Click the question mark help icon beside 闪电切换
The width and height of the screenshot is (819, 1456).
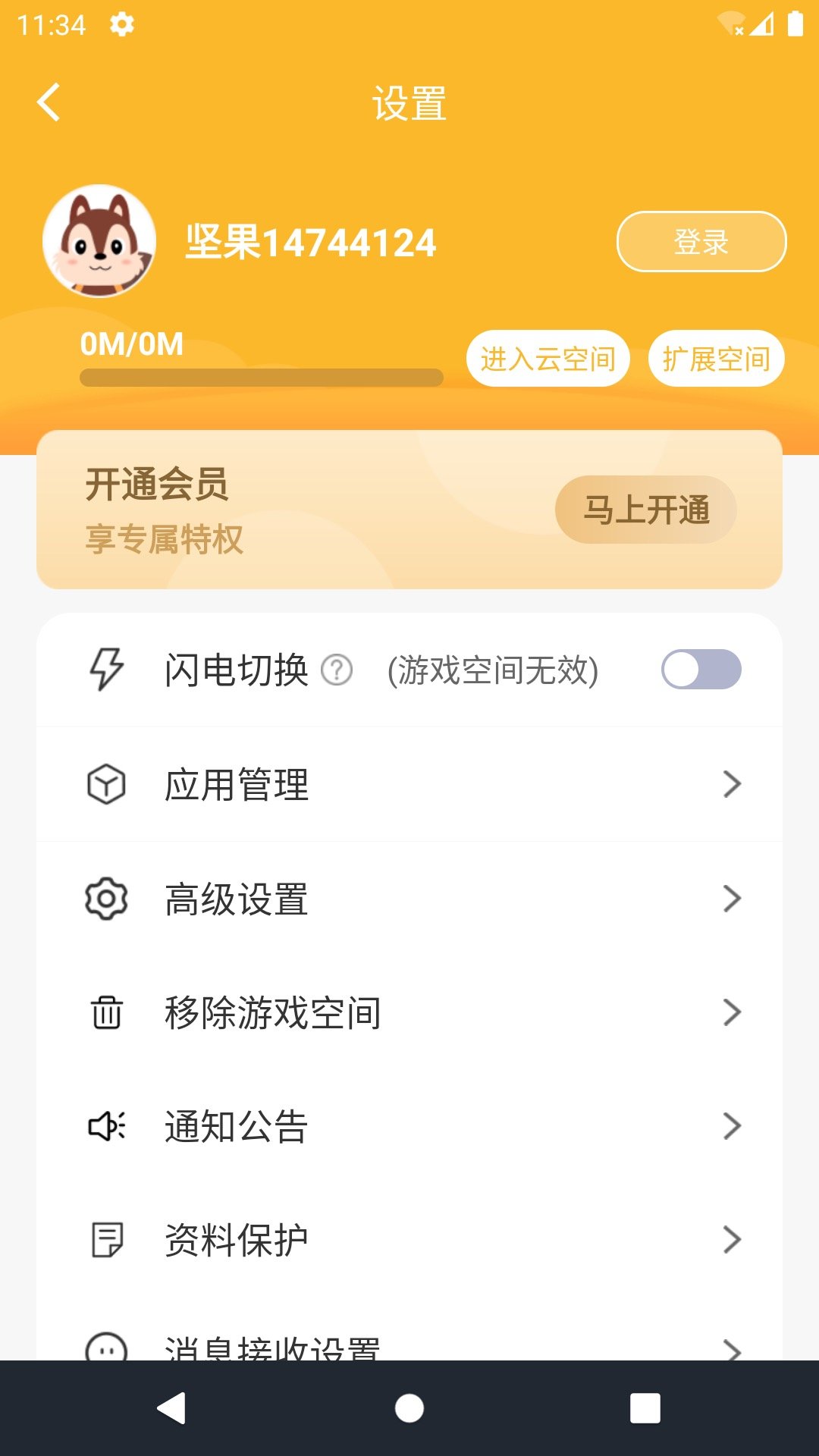click(x=336, y=670)
